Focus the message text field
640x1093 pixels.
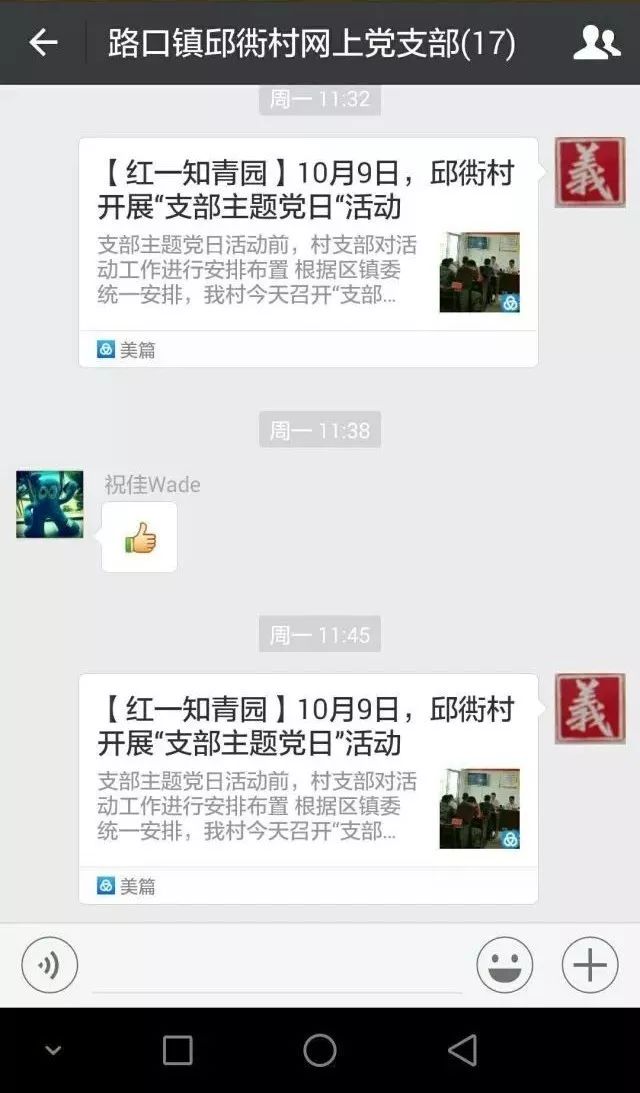(276, 968)
